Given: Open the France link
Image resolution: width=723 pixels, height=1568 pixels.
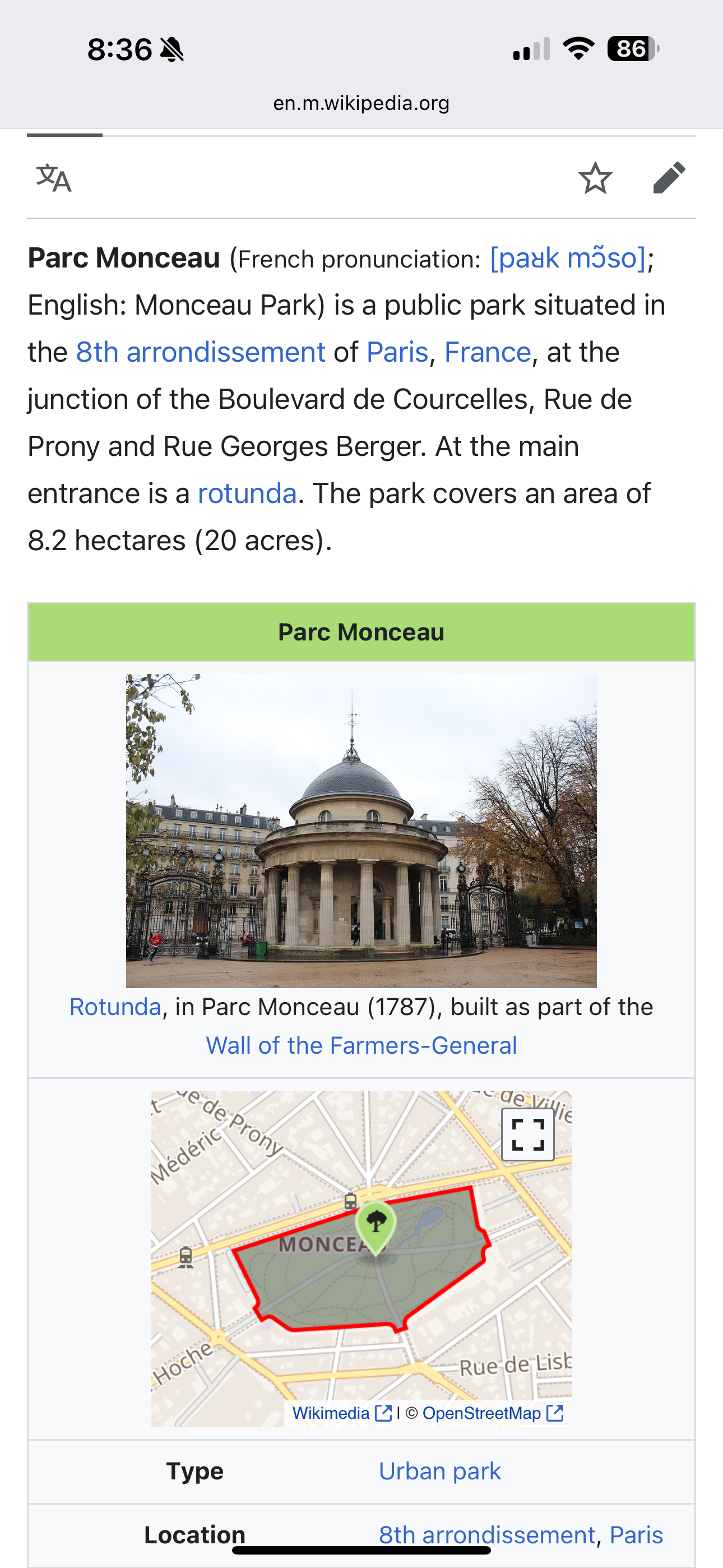Looking at the screenshot, I should click(488, 352).
